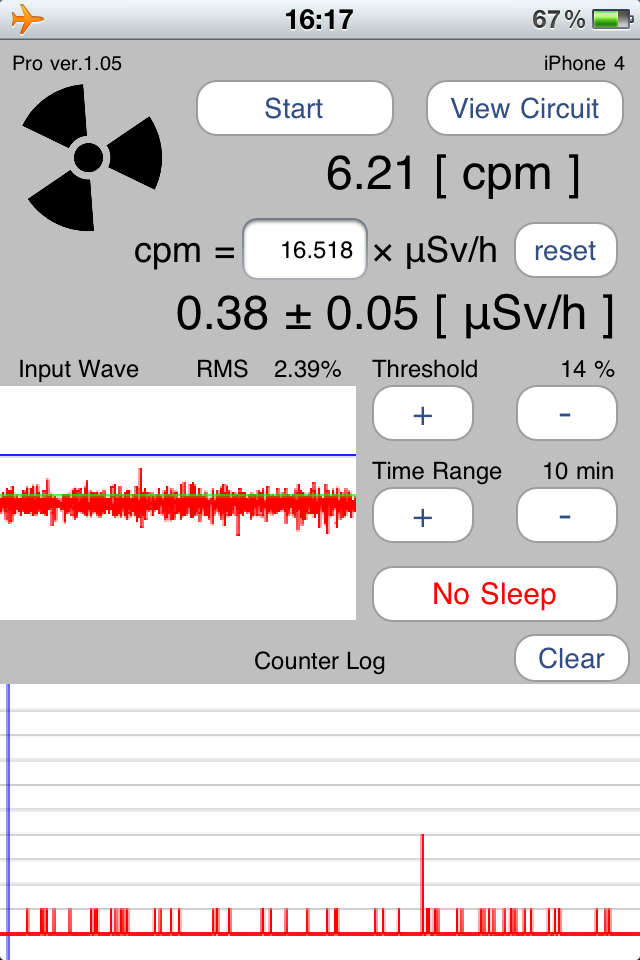640x960 pixels.
Task: Toggle the No Sleep mode
Action: pyautogui.click(x=495, y=594)
